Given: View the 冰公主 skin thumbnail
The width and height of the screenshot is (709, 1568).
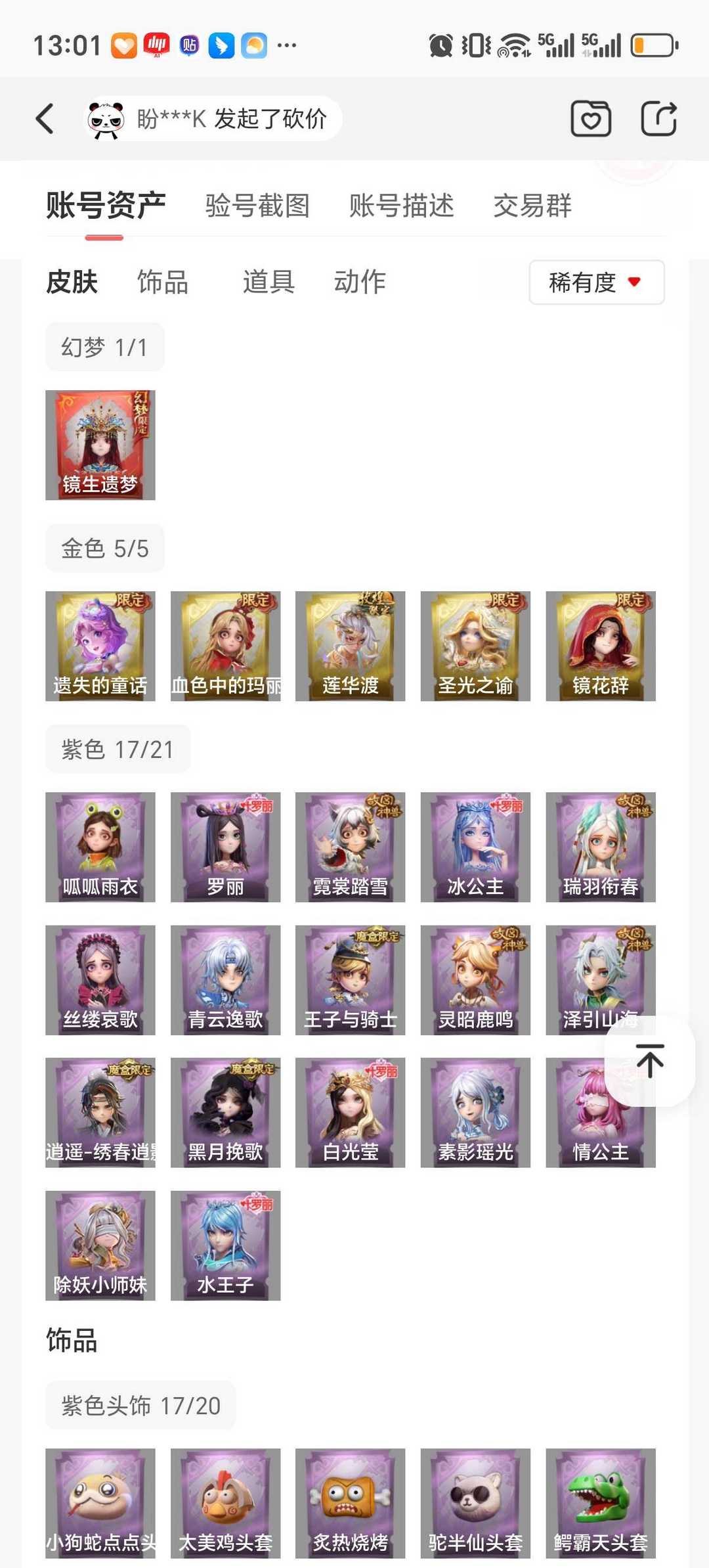Looking at the screenshot, I should point(475,847).
